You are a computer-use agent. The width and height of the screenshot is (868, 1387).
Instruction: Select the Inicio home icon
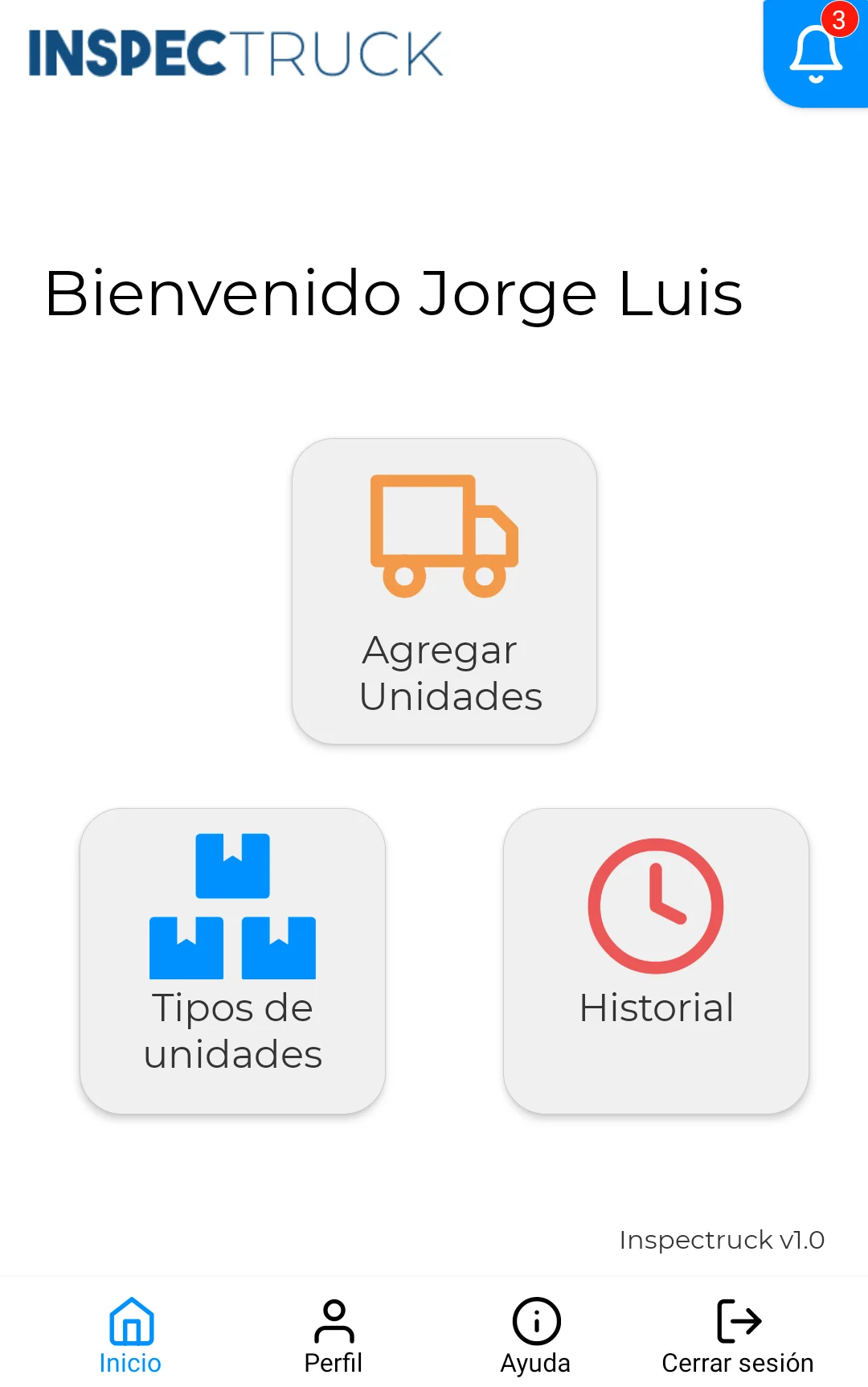(x=129, y=1319)
